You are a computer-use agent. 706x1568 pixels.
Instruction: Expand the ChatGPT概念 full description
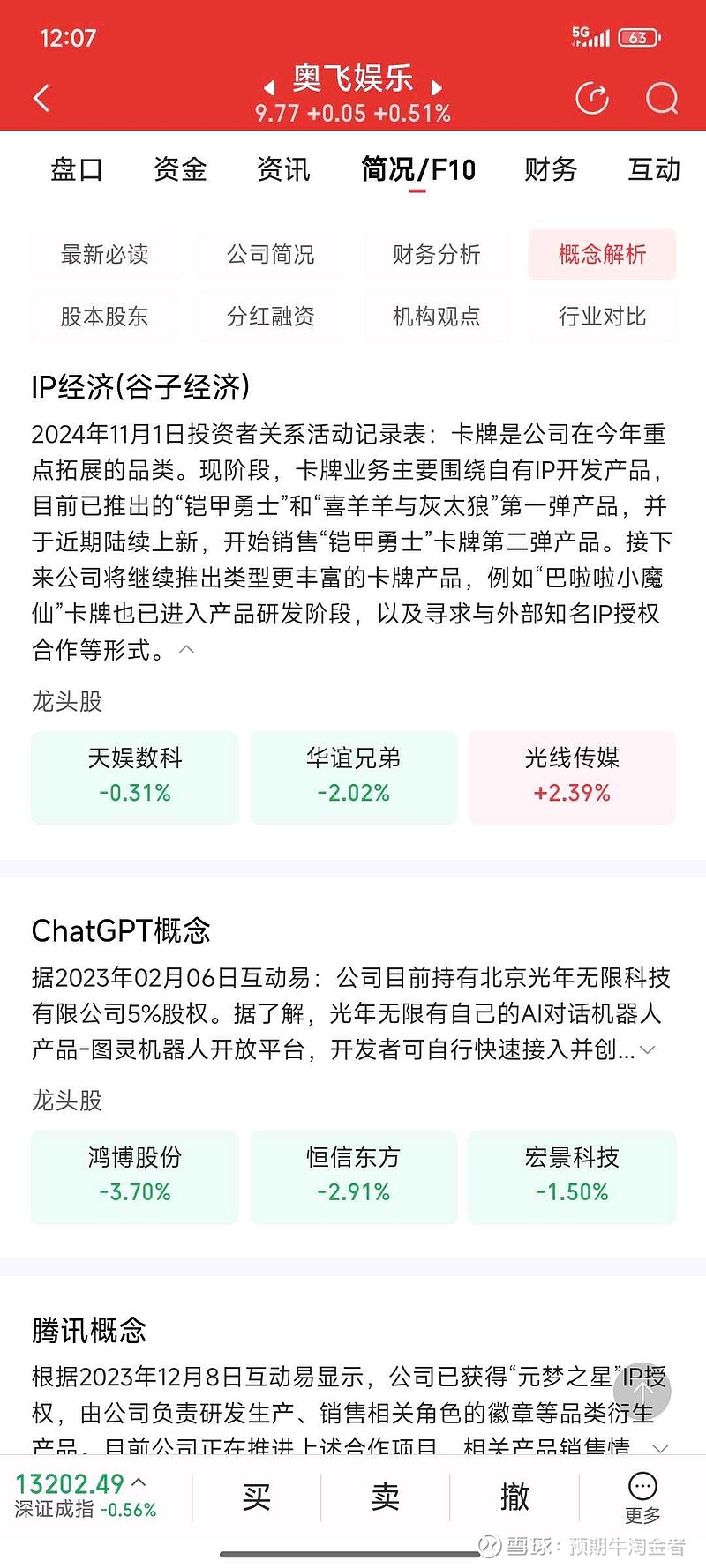647,1049
